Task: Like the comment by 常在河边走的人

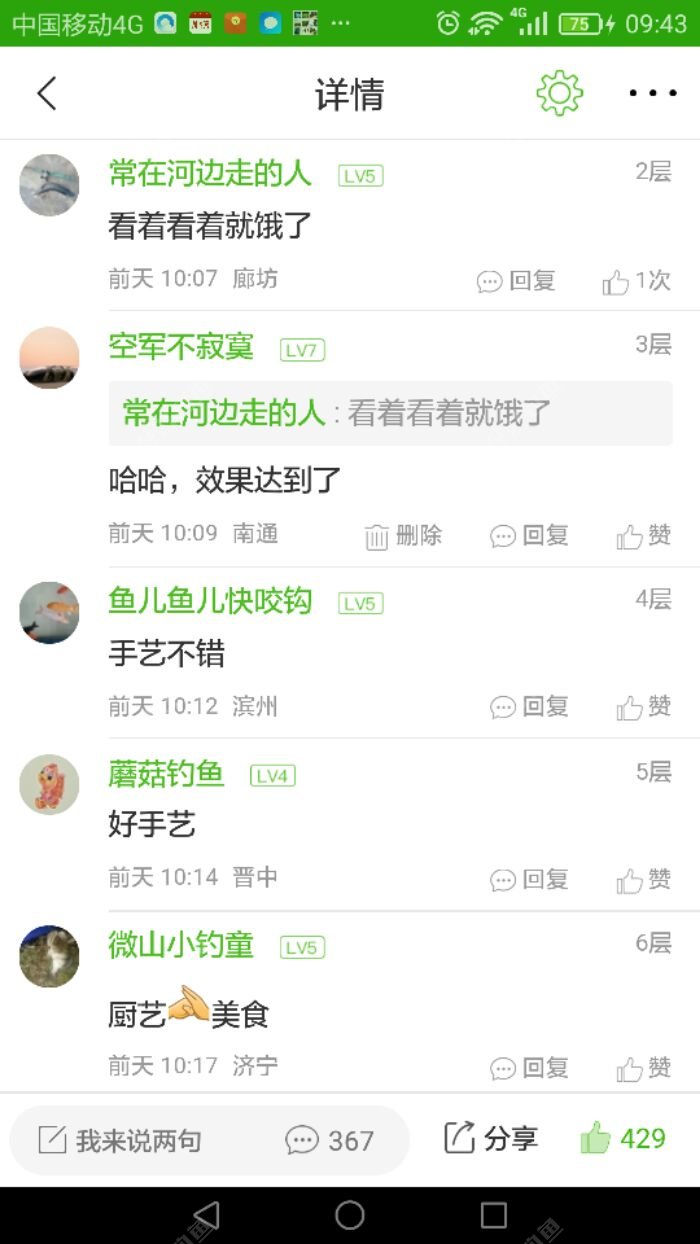Action: click(x=636, y=282)
